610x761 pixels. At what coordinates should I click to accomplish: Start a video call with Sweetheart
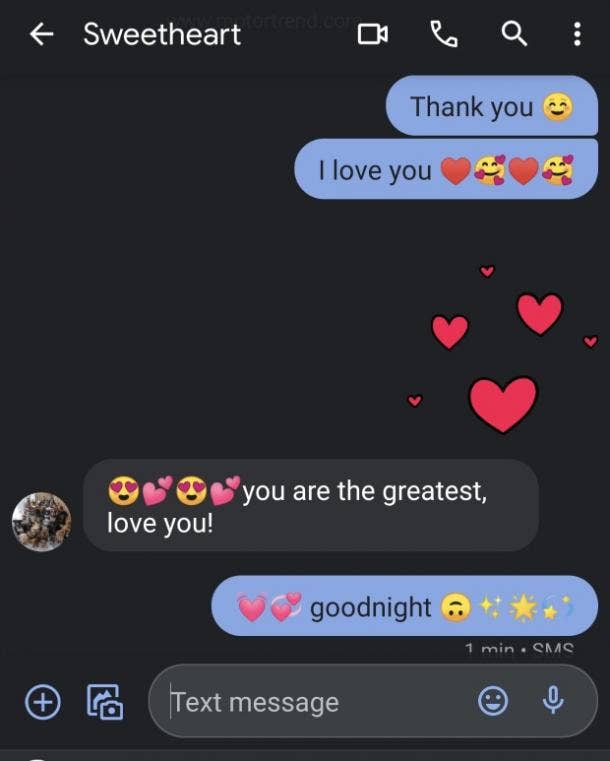tap(373, 35)
